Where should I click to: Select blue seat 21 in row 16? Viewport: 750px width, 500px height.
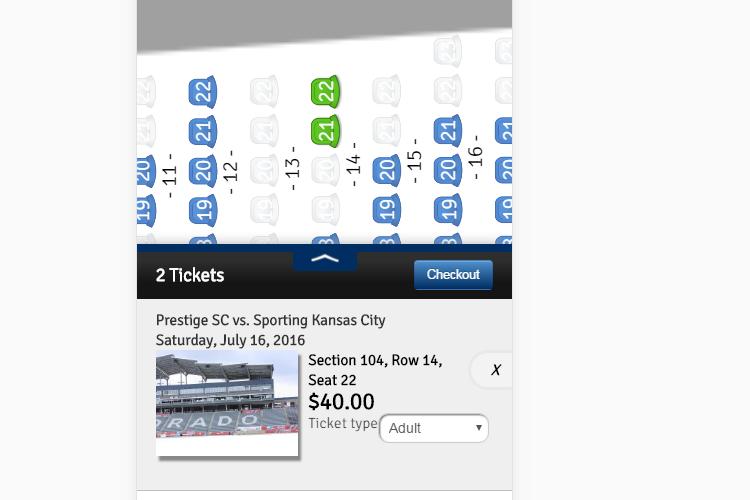click(x=448, y=131)
